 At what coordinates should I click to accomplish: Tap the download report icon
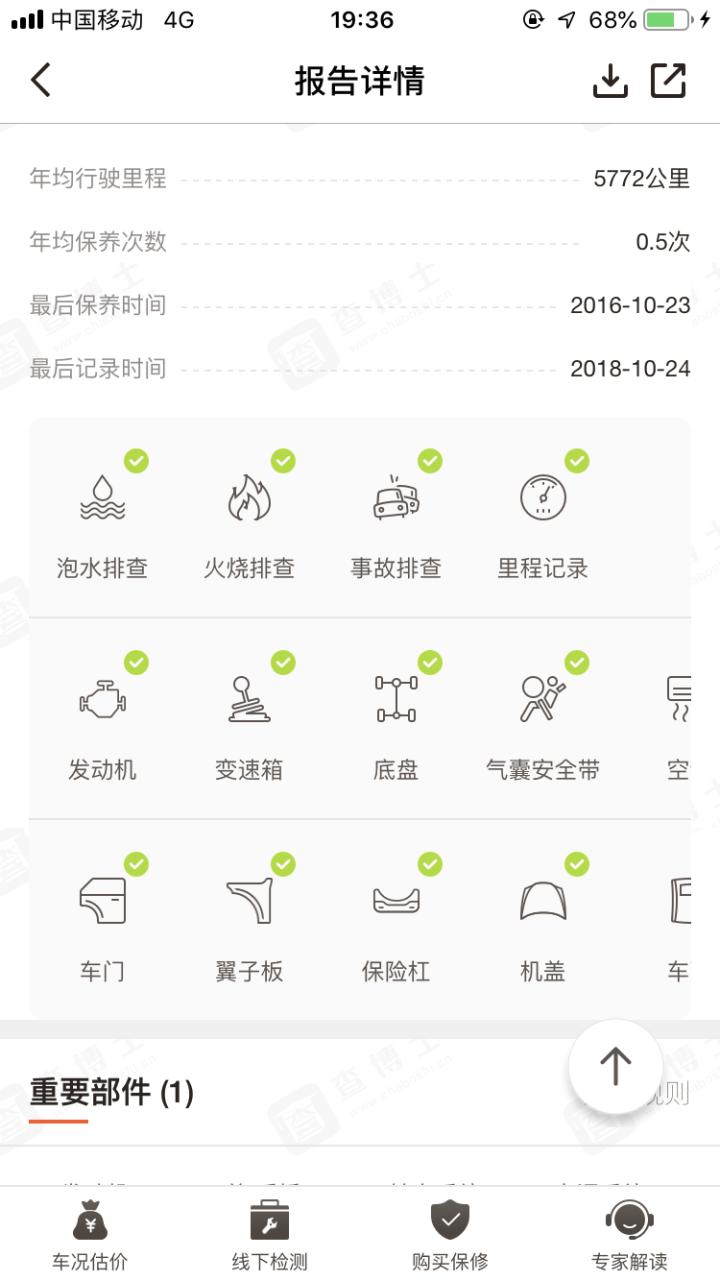click(x=608, y=79)
